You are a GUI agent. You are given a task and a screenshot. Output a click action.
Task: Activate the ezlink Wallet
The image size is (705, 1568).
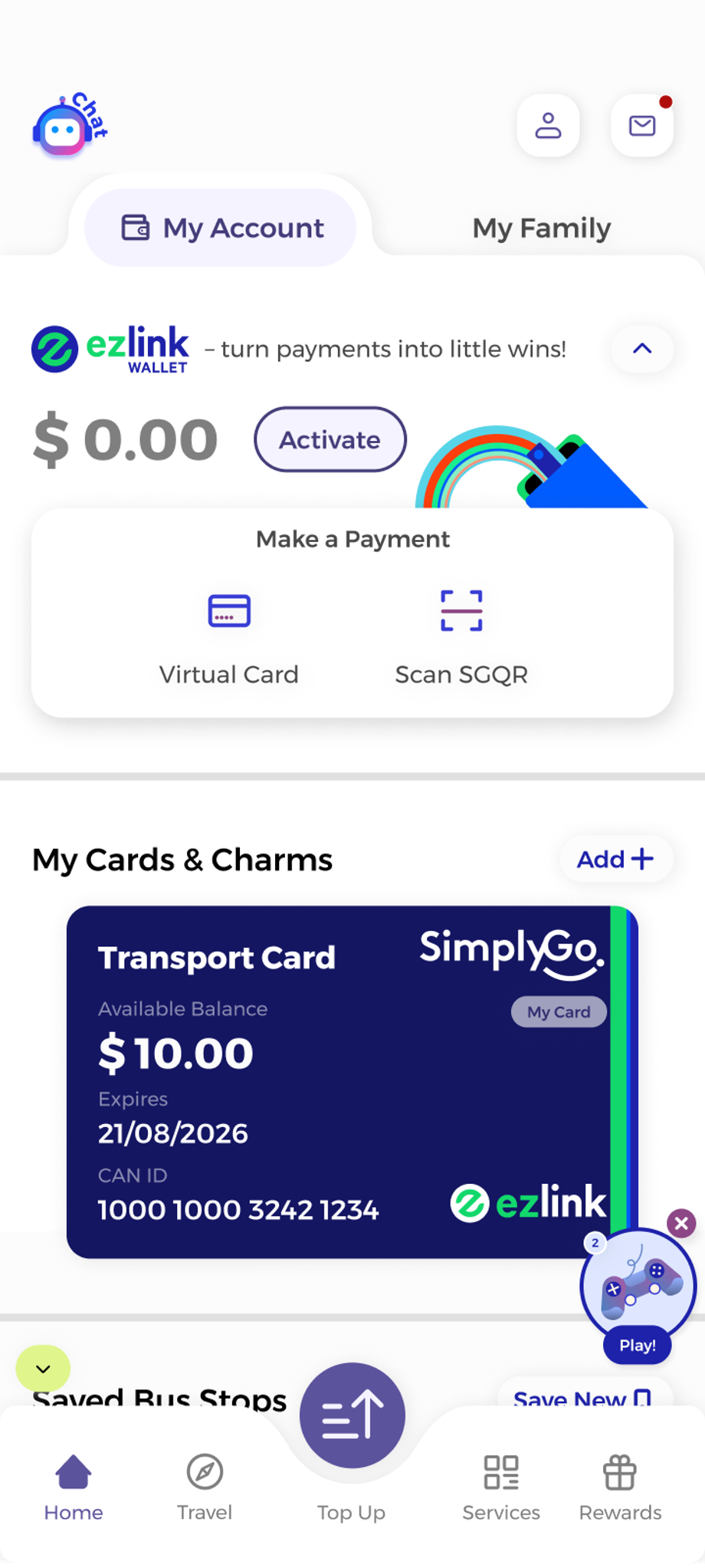pos(330,439)
